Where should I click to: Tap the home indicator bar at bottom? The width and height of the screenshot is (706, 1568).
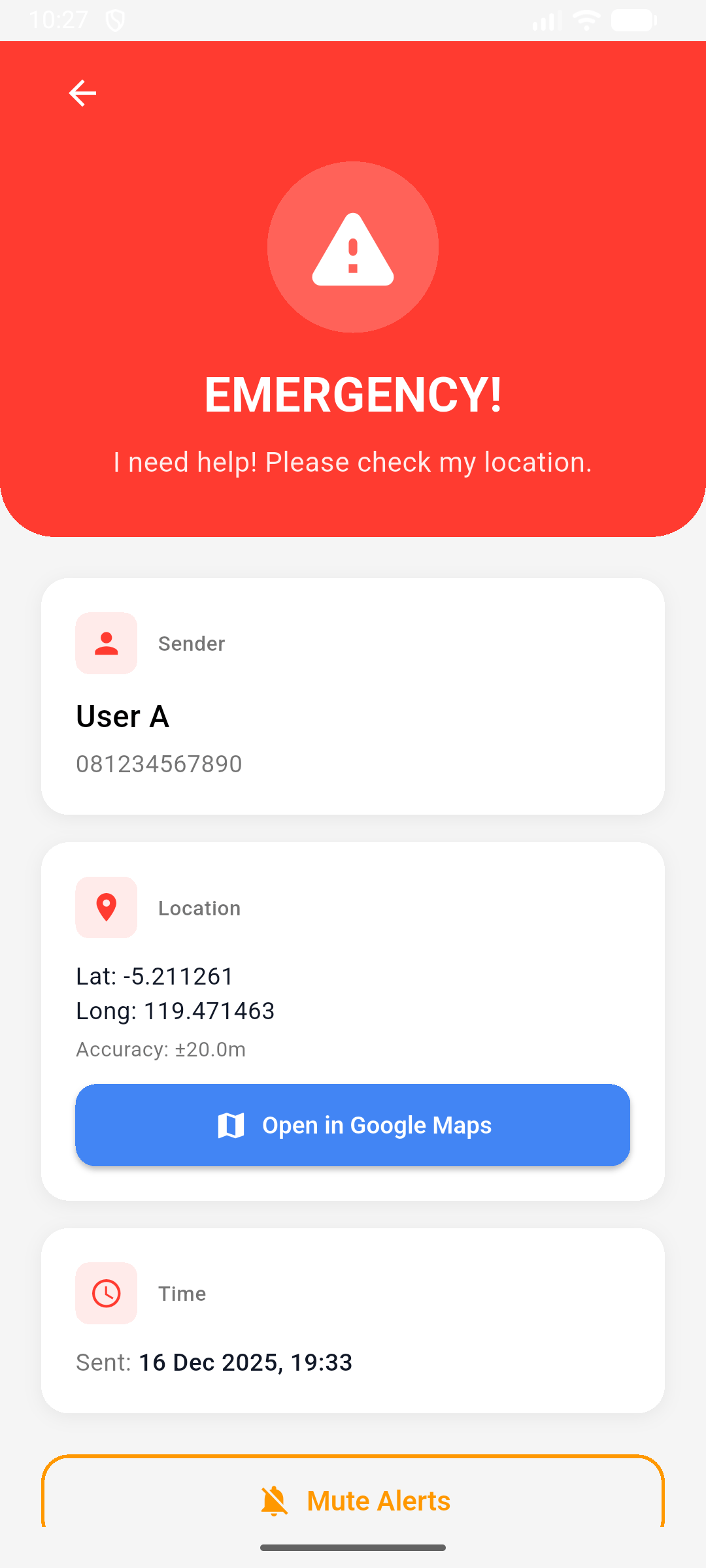point(352,1547)
